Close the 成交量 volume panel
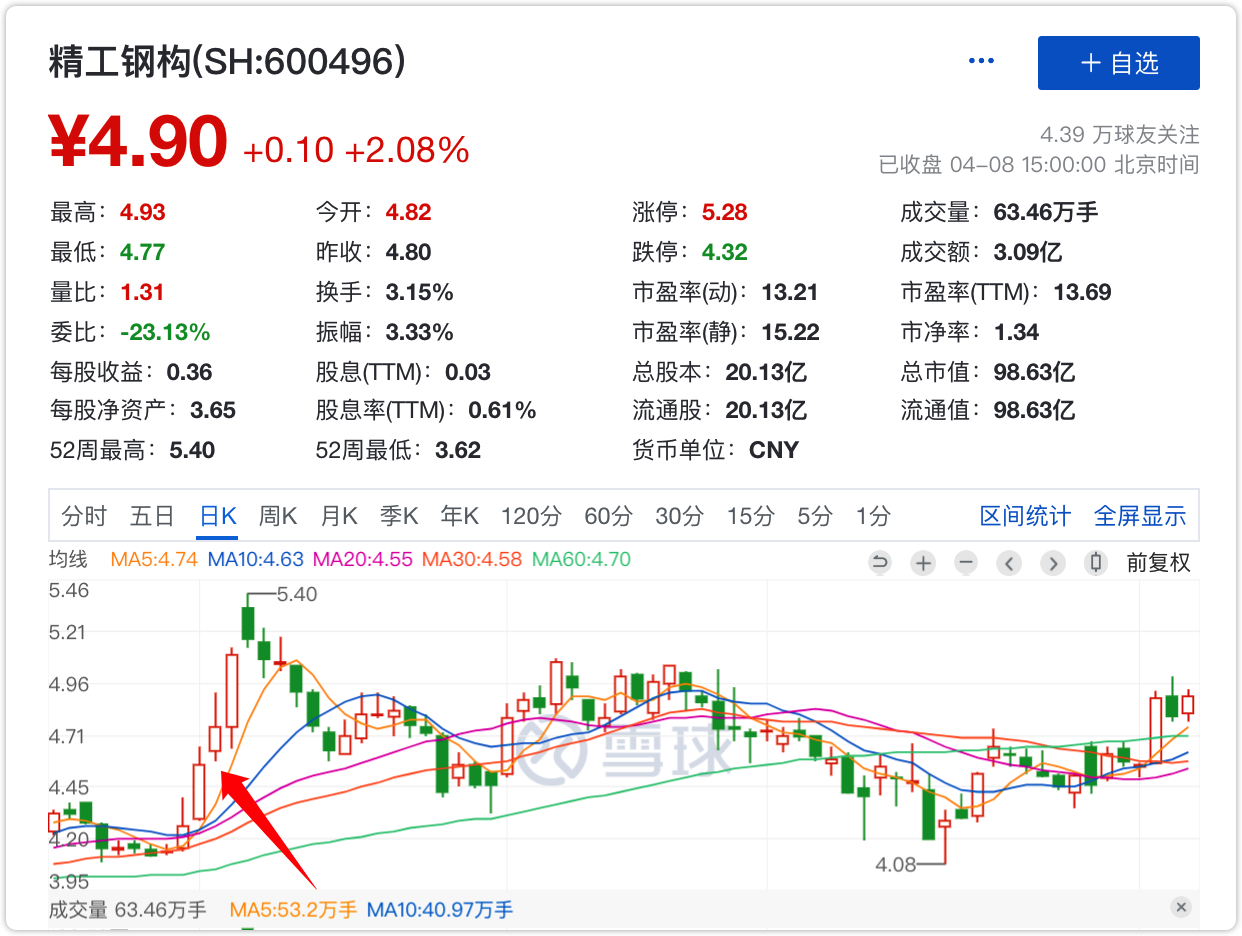Image resolution: width=1242 pixels, height=936 pixels. [1181, 908]
